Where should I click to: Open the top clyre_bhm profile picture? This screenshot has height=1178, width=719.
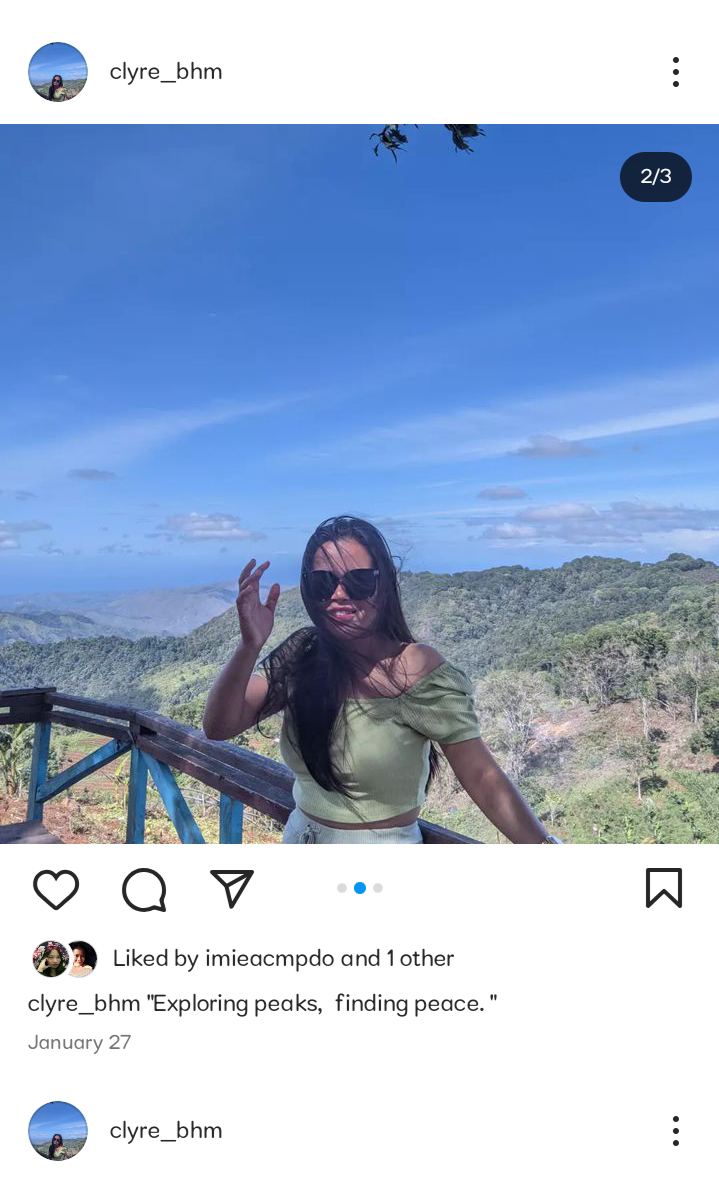point(58,72)
